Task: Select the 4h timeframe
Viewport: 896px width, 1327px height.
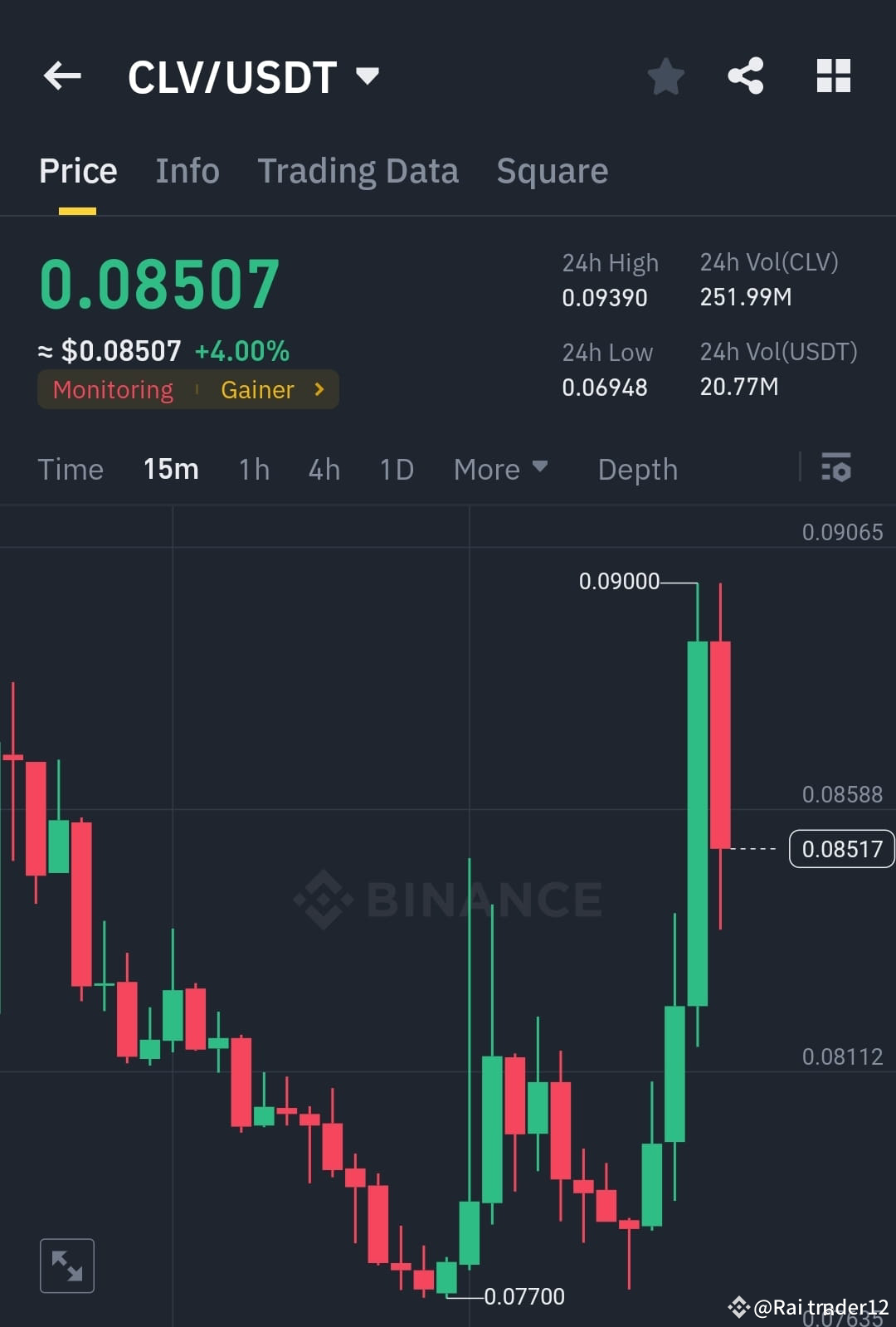Action: (x=324, y=469)
